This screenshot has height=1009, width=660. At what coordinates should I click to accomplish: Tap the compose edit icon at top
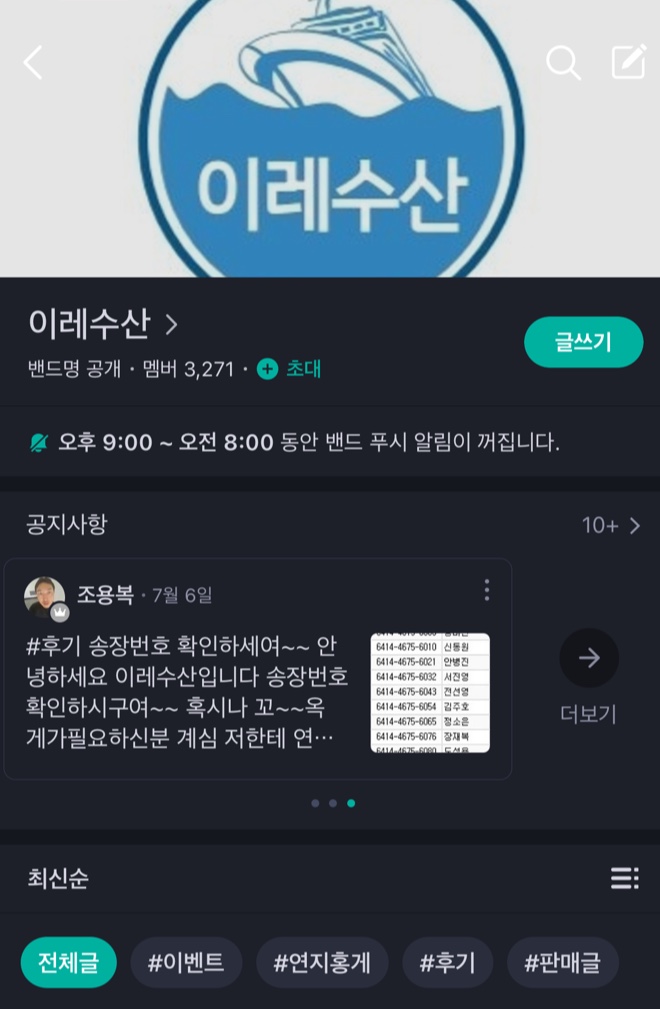coord(628,63)
